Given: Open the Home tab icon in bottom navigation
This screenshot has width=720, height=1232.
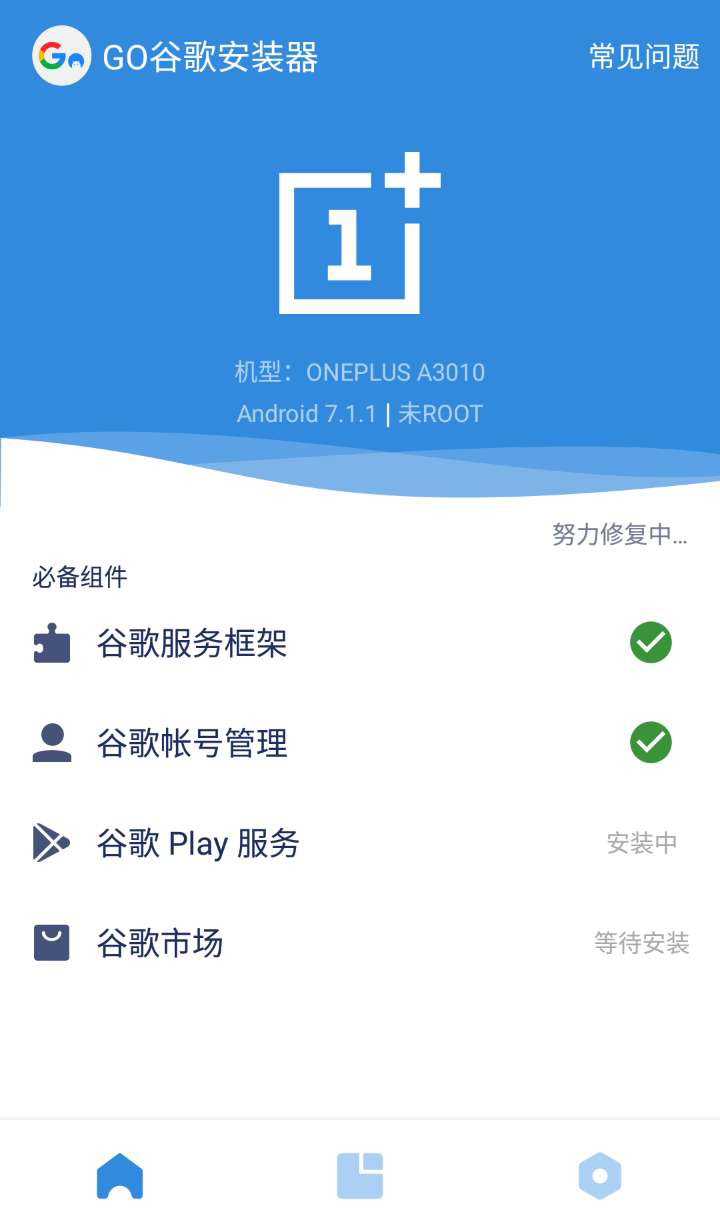Looking at the screenshot, I should coord(119,1176).
